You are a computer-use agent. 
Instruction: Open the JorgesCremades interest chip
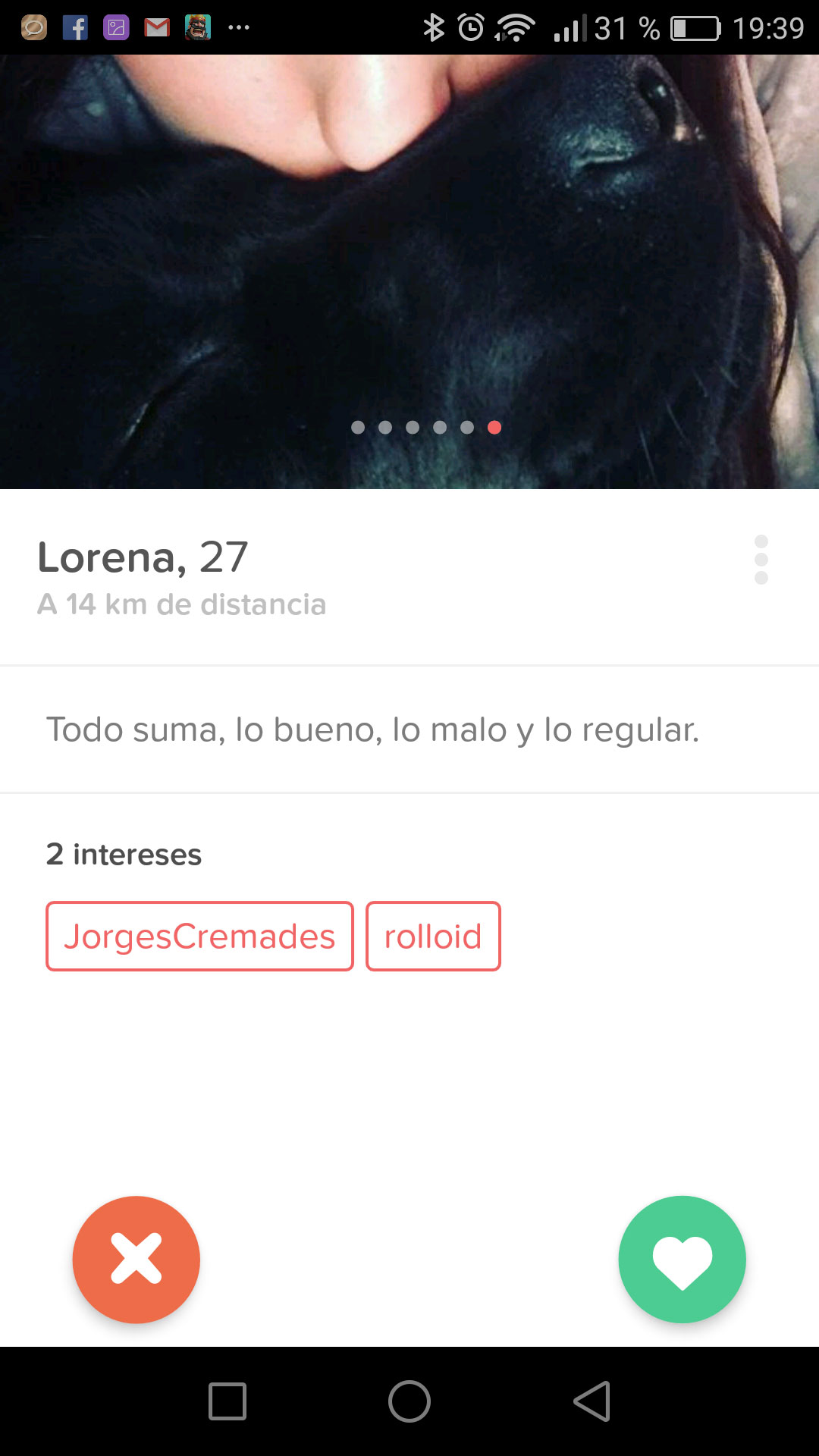click(199, 937)
